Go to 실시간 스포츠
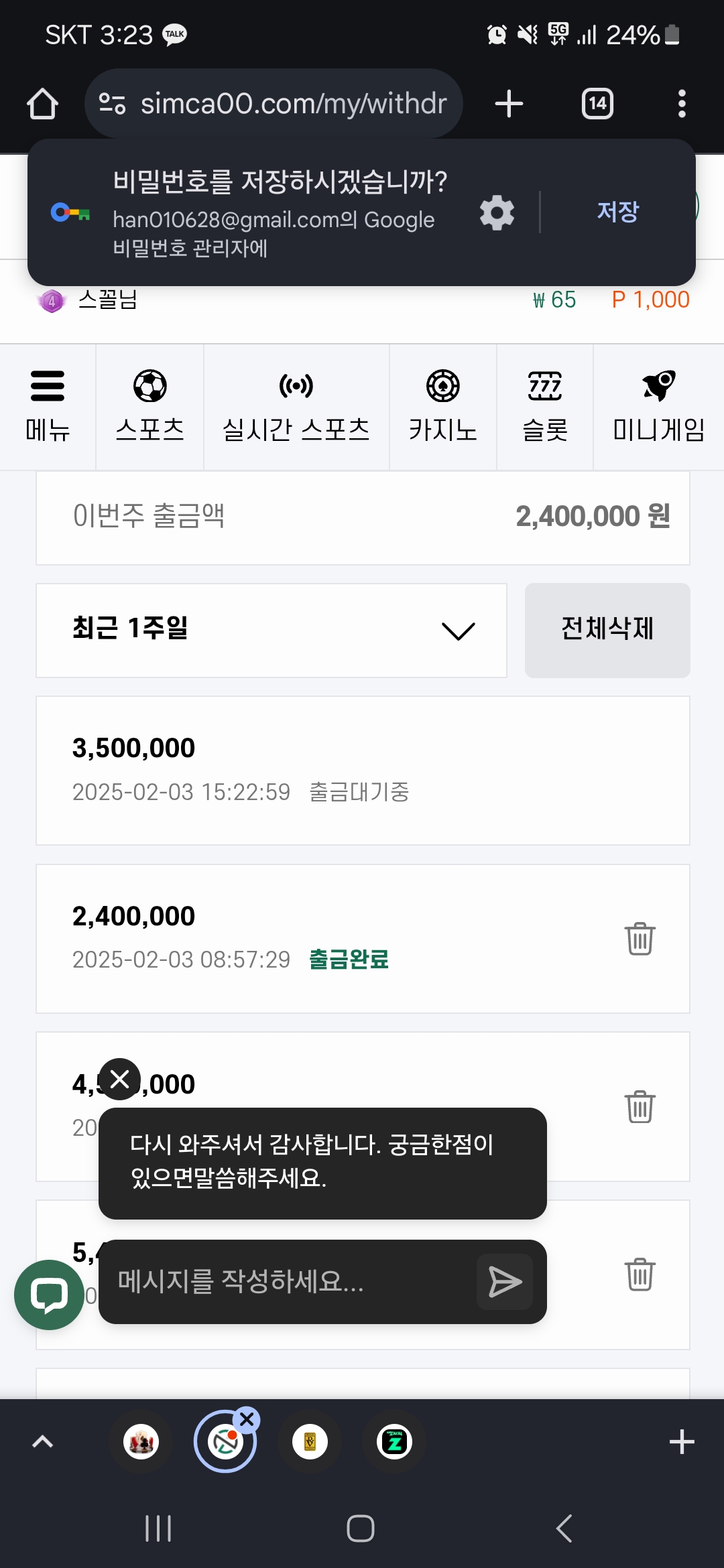Screen dimensions: 724x1568 [x=296, y=407]
